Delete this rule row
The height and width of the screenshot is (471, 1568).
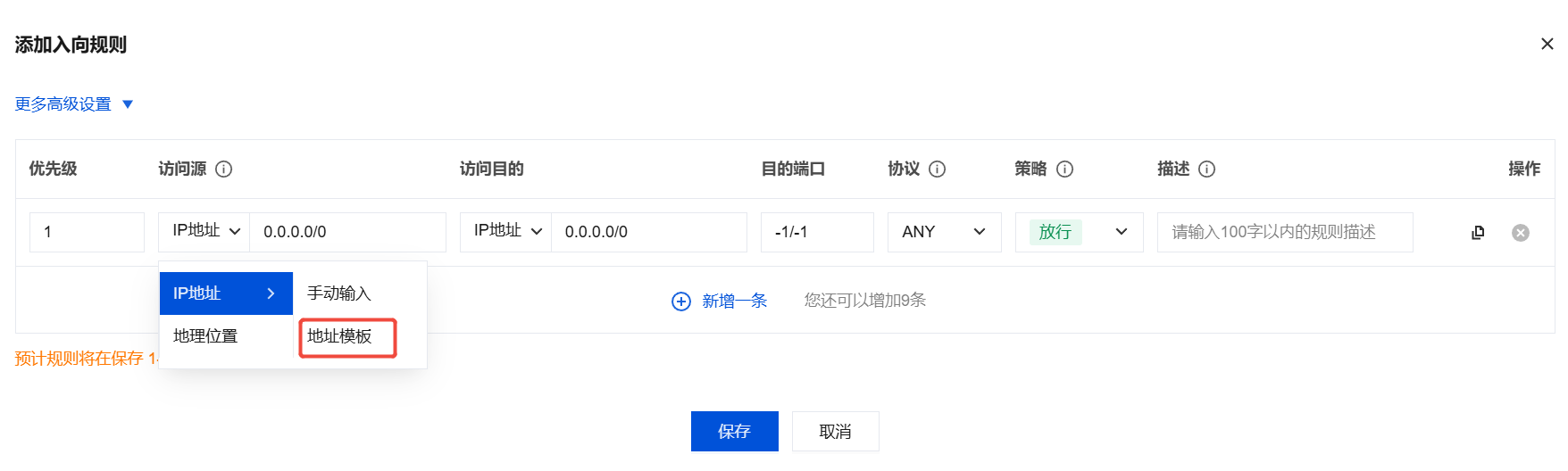[1521, 233]
